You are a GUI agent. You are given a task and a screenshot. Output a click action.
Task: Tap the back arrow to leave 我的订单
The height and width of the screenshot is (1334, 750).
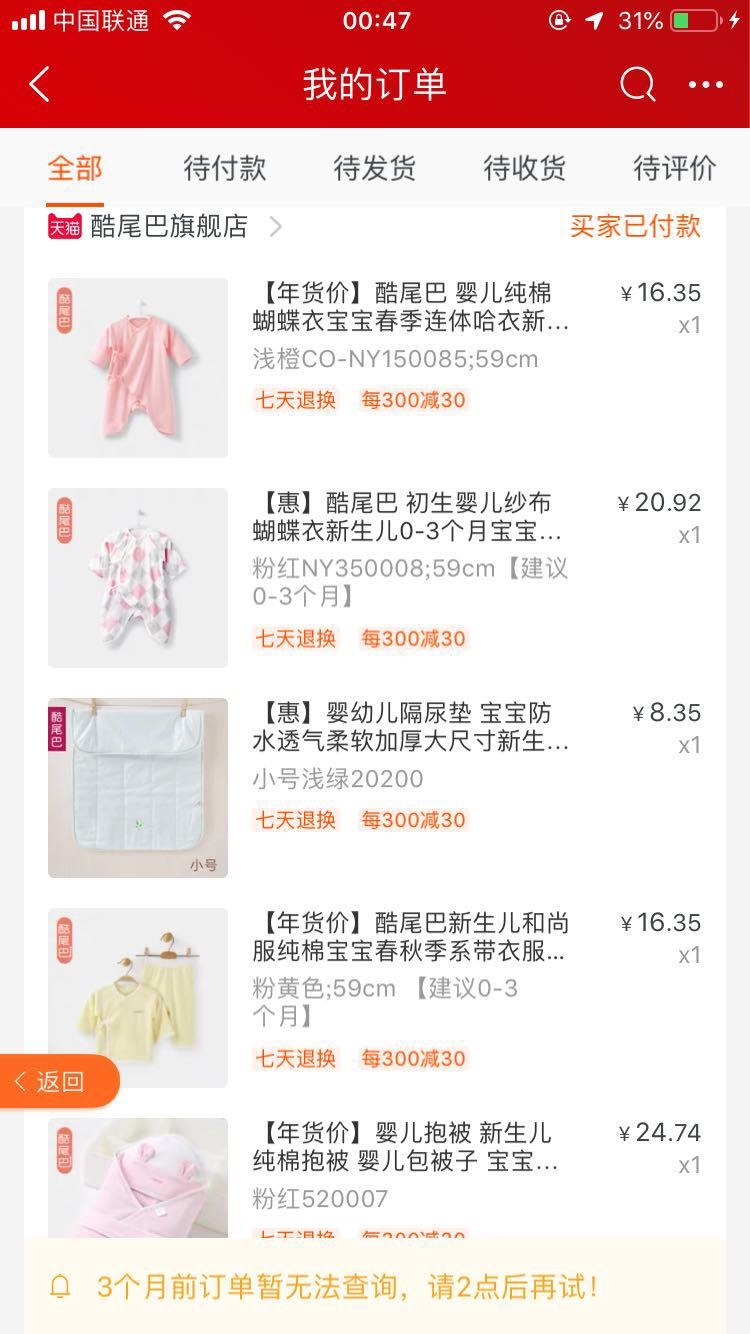point(39,86)
